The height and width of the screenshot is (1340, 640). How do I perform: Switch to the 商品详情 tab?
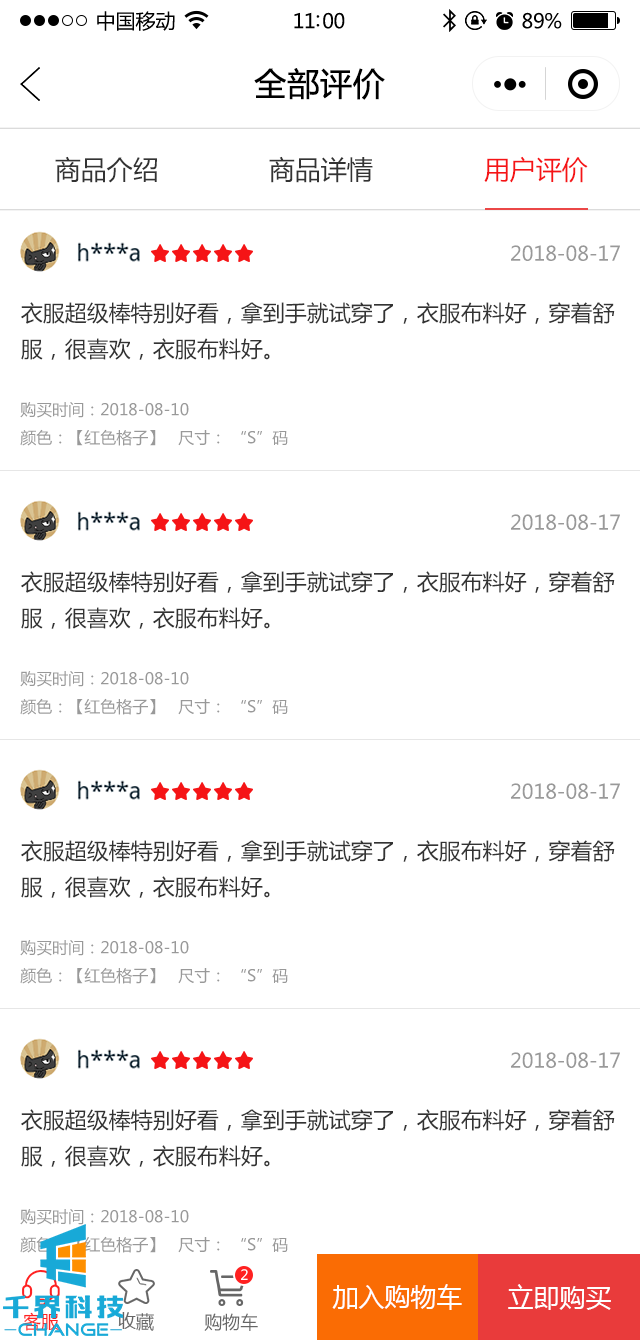coord(320,170)
